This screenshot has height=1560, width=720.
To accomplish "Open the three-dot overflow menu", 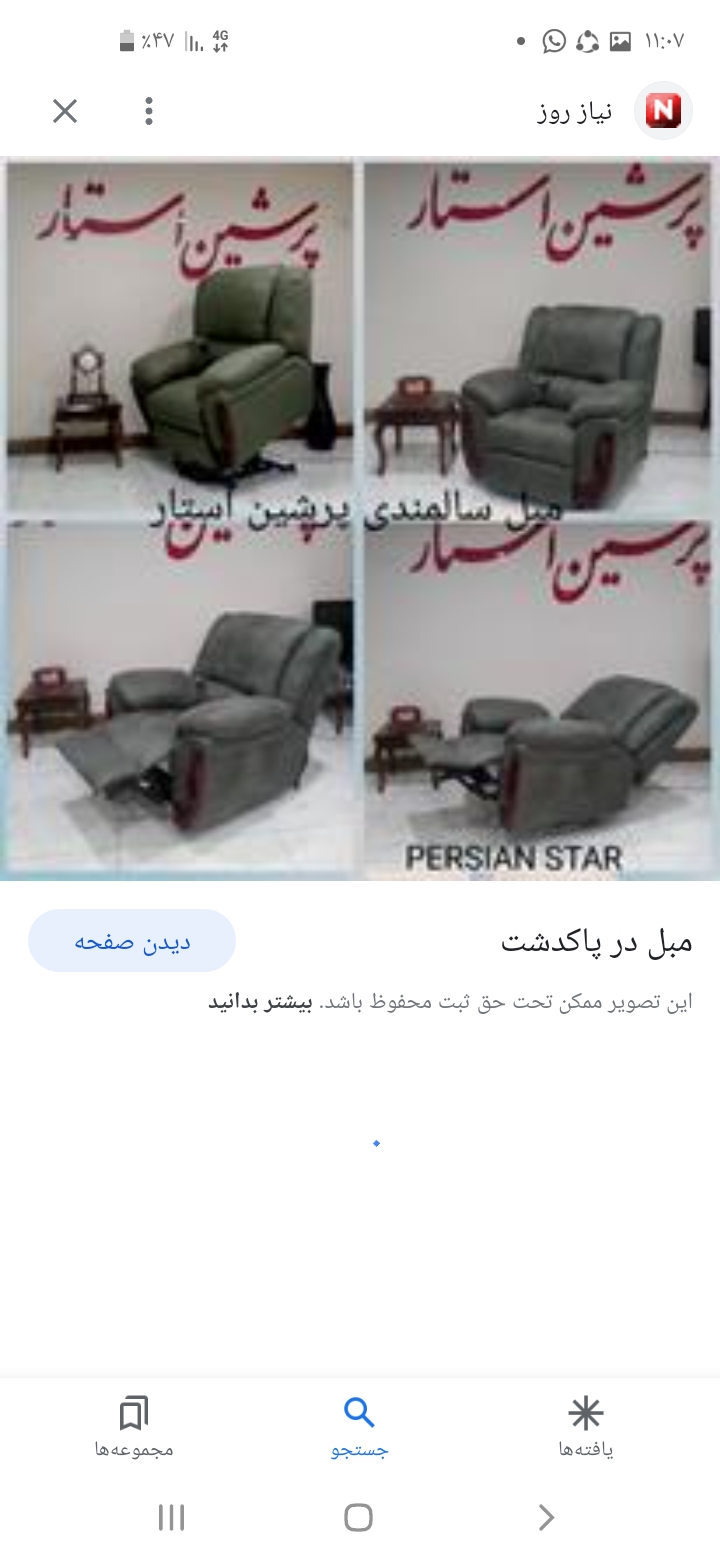I will click(x=148, y=111).
